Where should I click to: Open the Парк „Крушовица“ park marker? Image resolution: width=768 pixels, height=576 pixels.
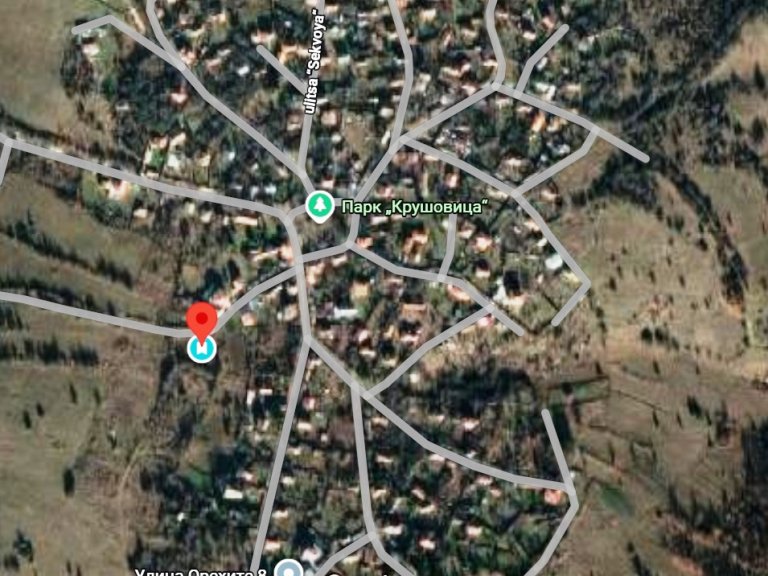[319, 206]
